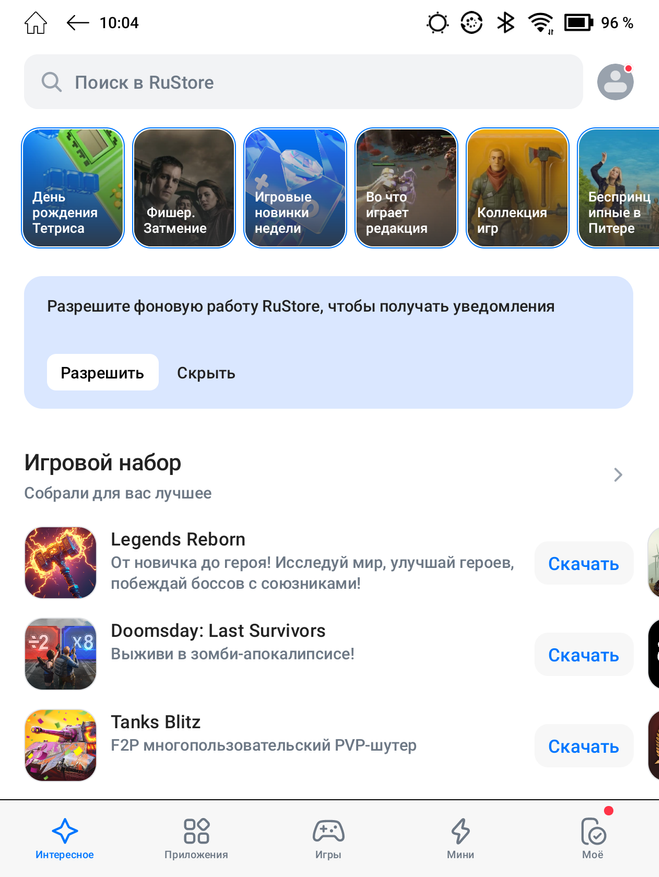Screen dimensions: 659x877
Task: Dismiss the banner with Скрыть
Action: (206, 372)
